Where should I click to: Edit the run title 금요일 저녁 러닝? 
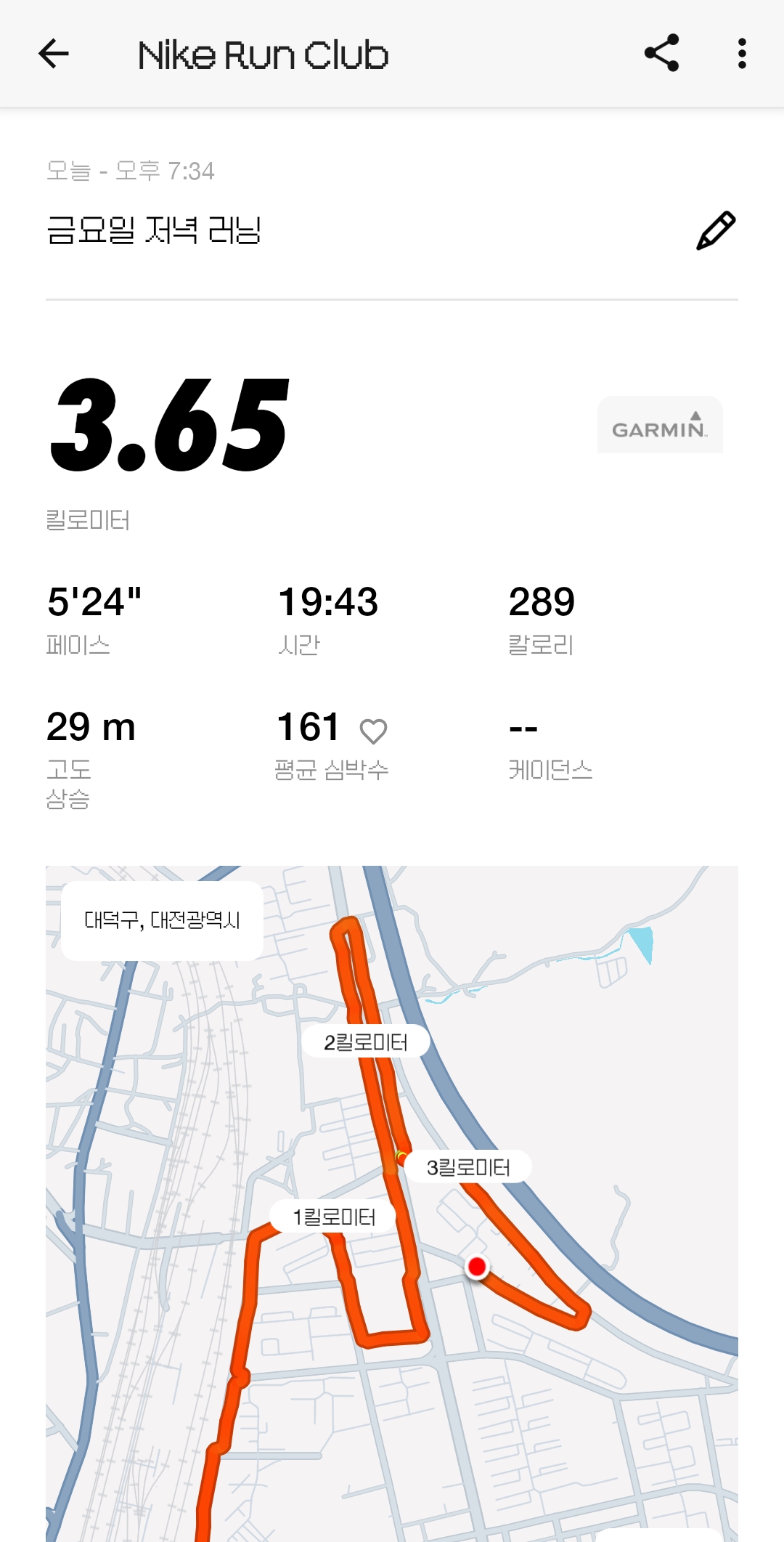tap(716, 231)
